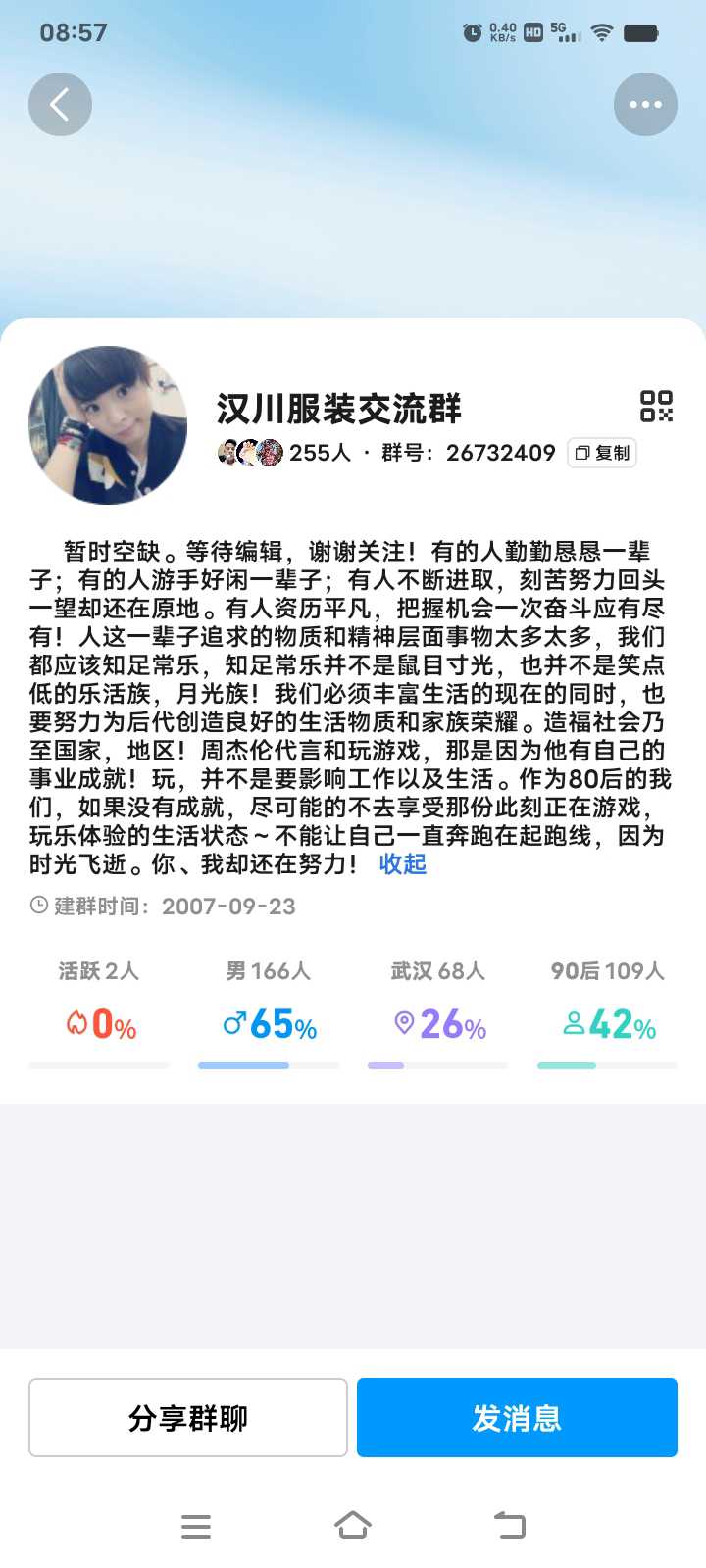Tap 分享群聊 to share the group
This screenshot has width=706, height=1568.
[187, 1417]
